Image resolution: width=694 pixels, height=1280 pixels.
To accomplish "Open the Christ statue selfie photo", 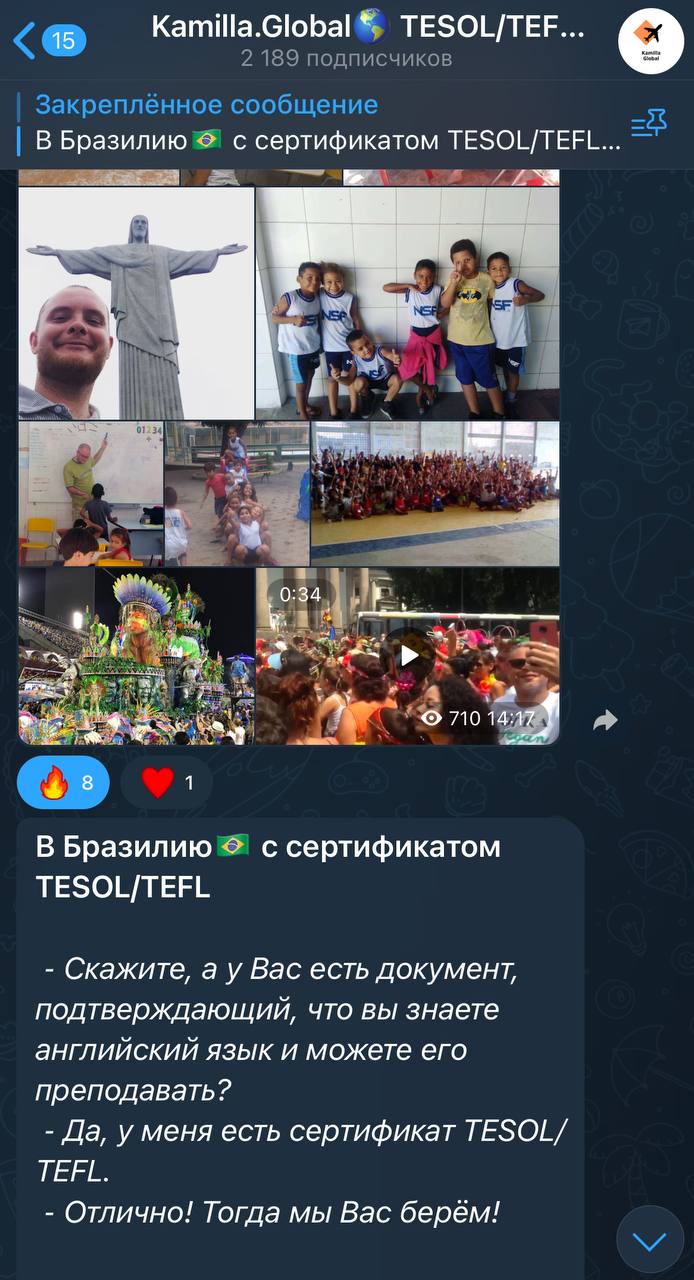I will (136, 303).
